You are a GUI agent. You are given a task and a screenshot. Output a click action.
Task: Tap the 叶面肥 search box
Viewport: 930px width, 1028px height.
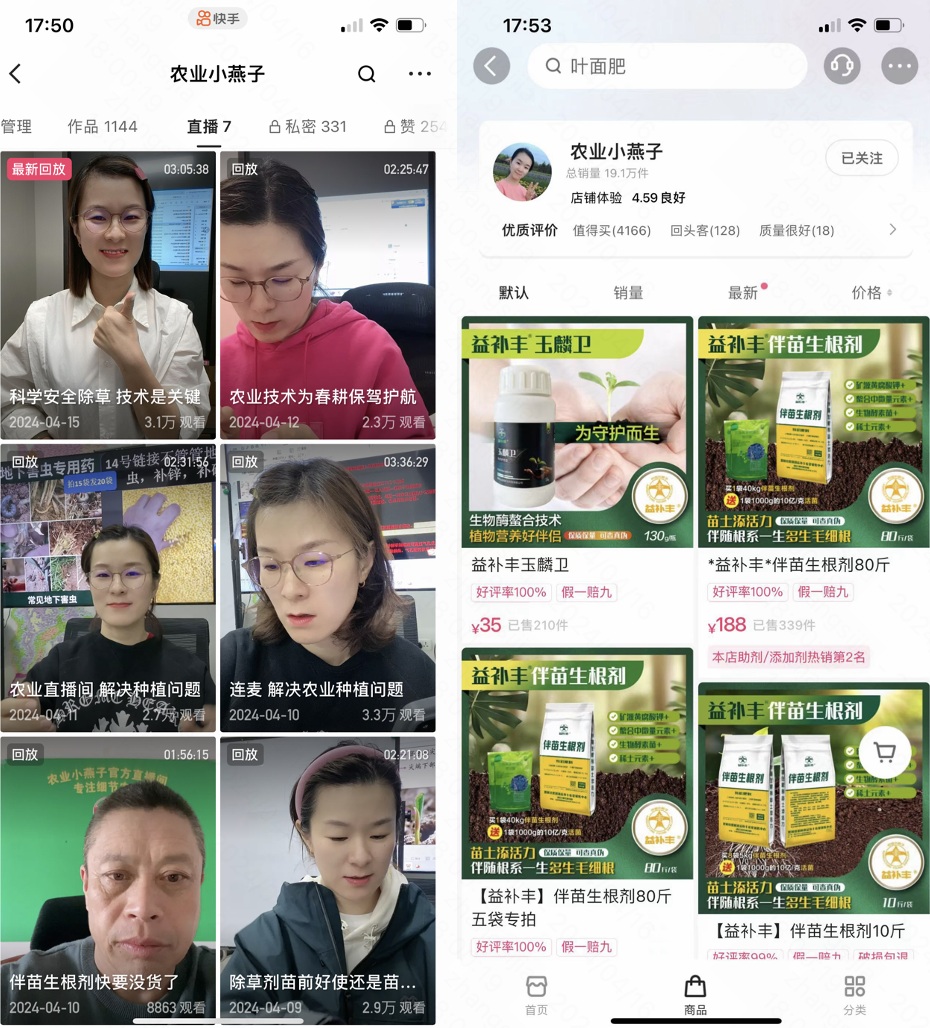(x=666, y=67)
